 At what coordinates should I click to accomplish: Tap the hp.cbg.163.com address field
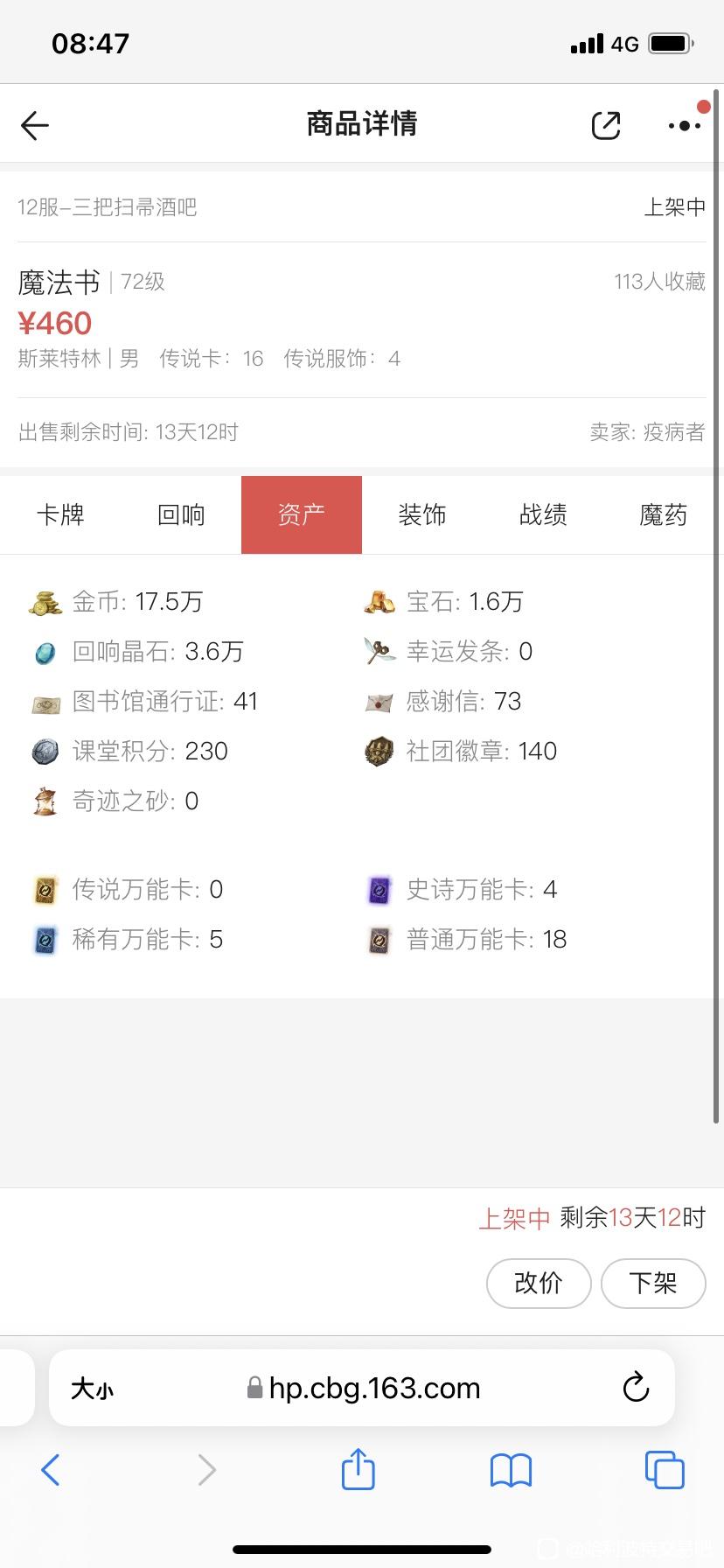363,1388
